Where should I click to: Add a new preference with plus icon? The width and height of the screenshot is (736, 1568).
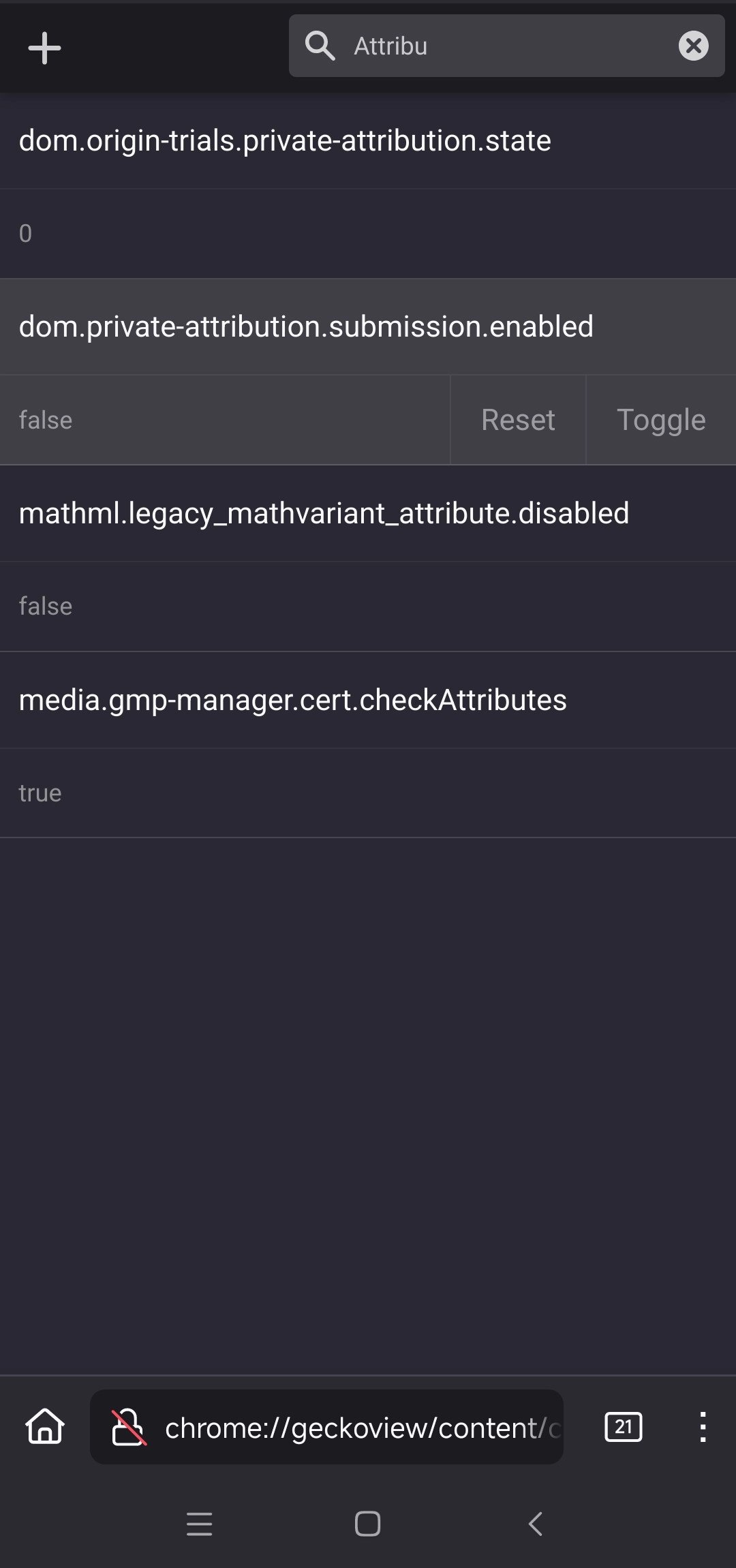tap(44, 48)
